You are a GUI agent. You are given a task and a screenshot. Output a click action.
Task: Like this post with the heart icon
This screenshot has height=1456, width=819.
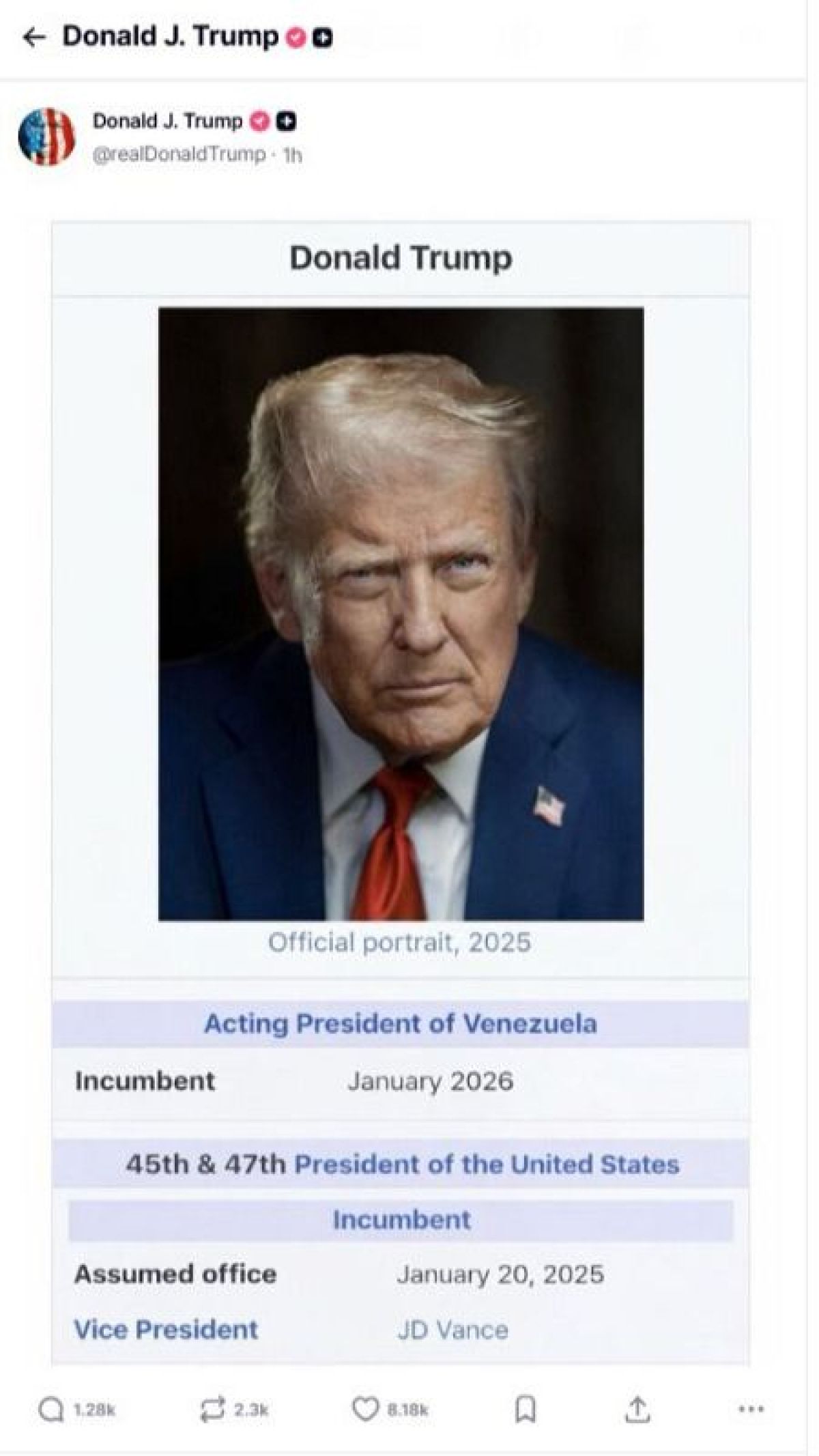tap(366, 1410)
